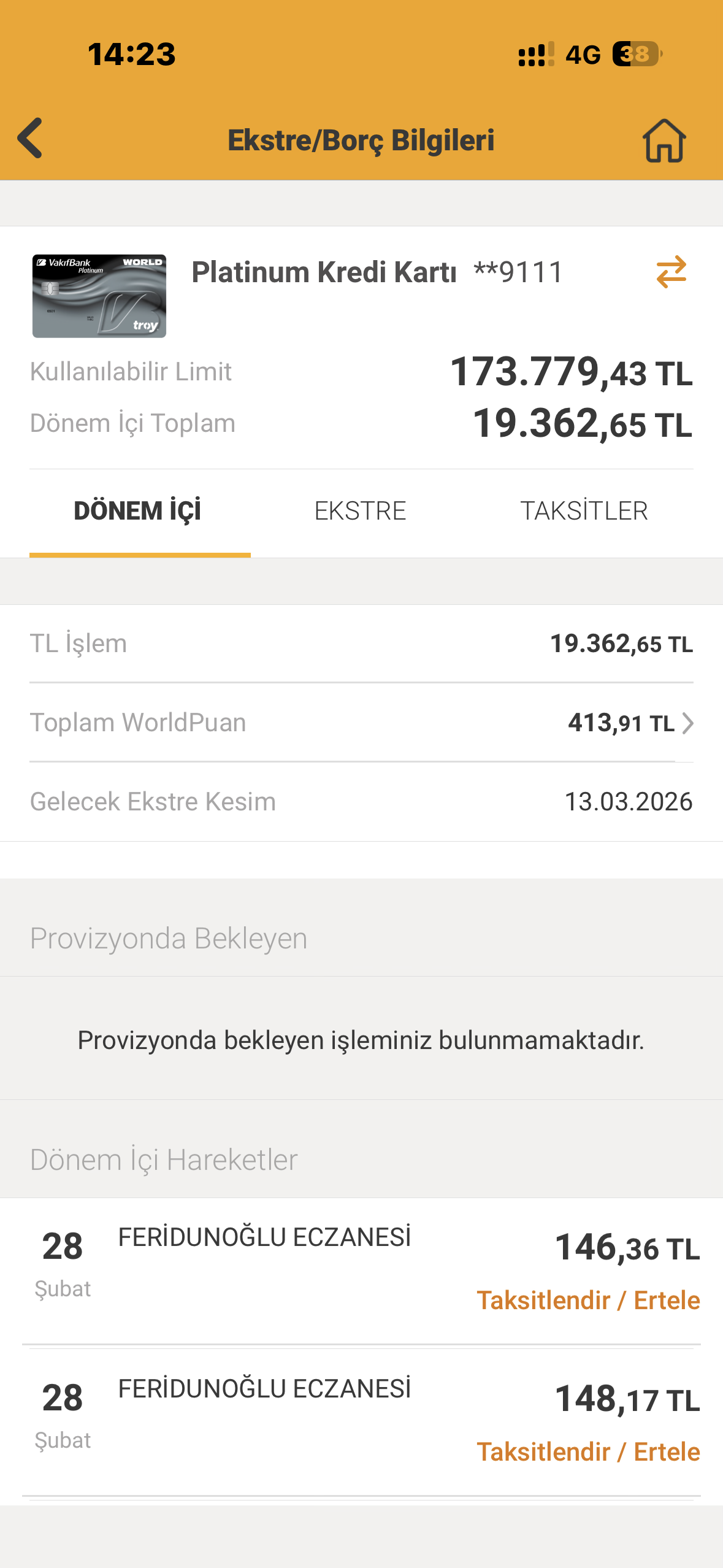This screenshot has width=723, height=1568.
Task: Select the Platinum card thumbnail image
Action: 98,295
